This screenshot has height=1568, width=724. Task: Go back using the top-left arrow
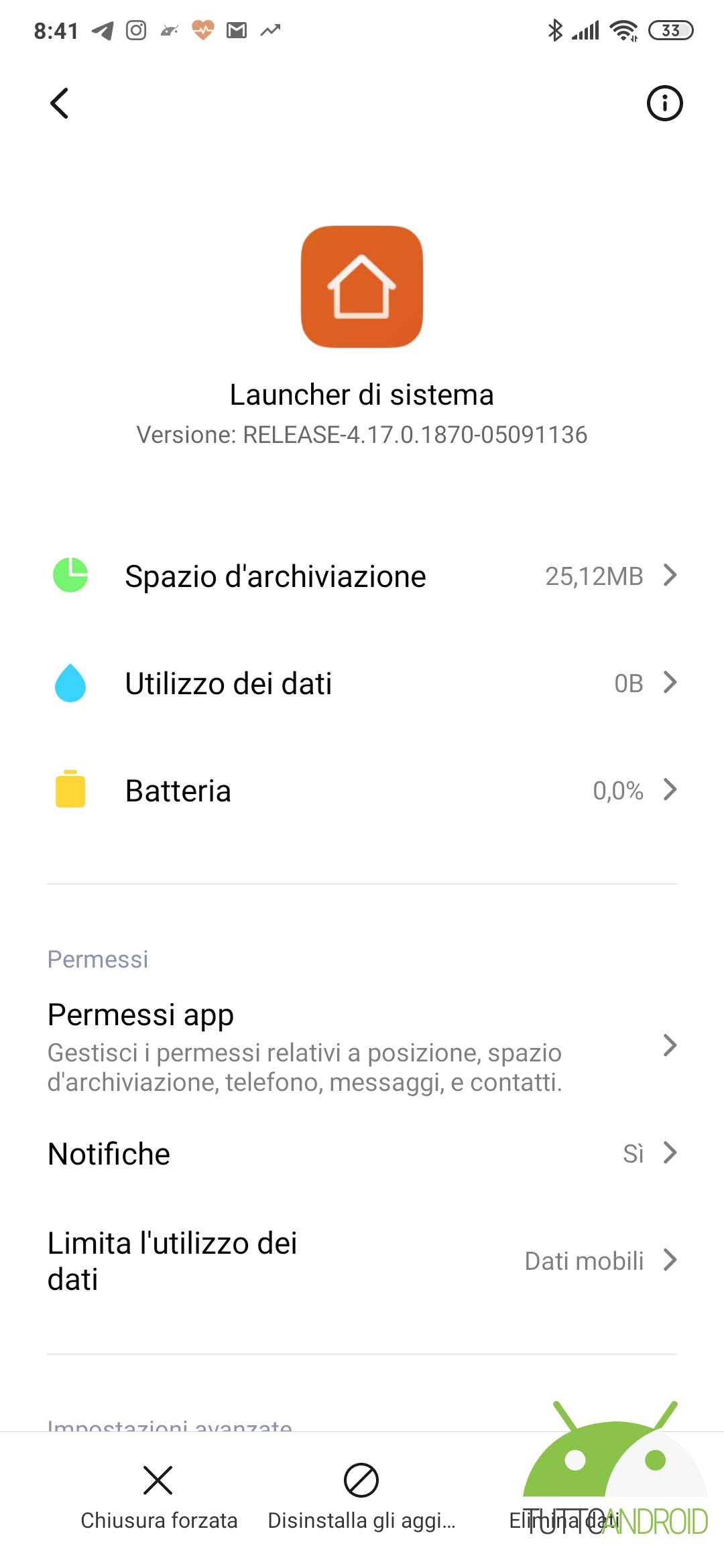(60, 103)
